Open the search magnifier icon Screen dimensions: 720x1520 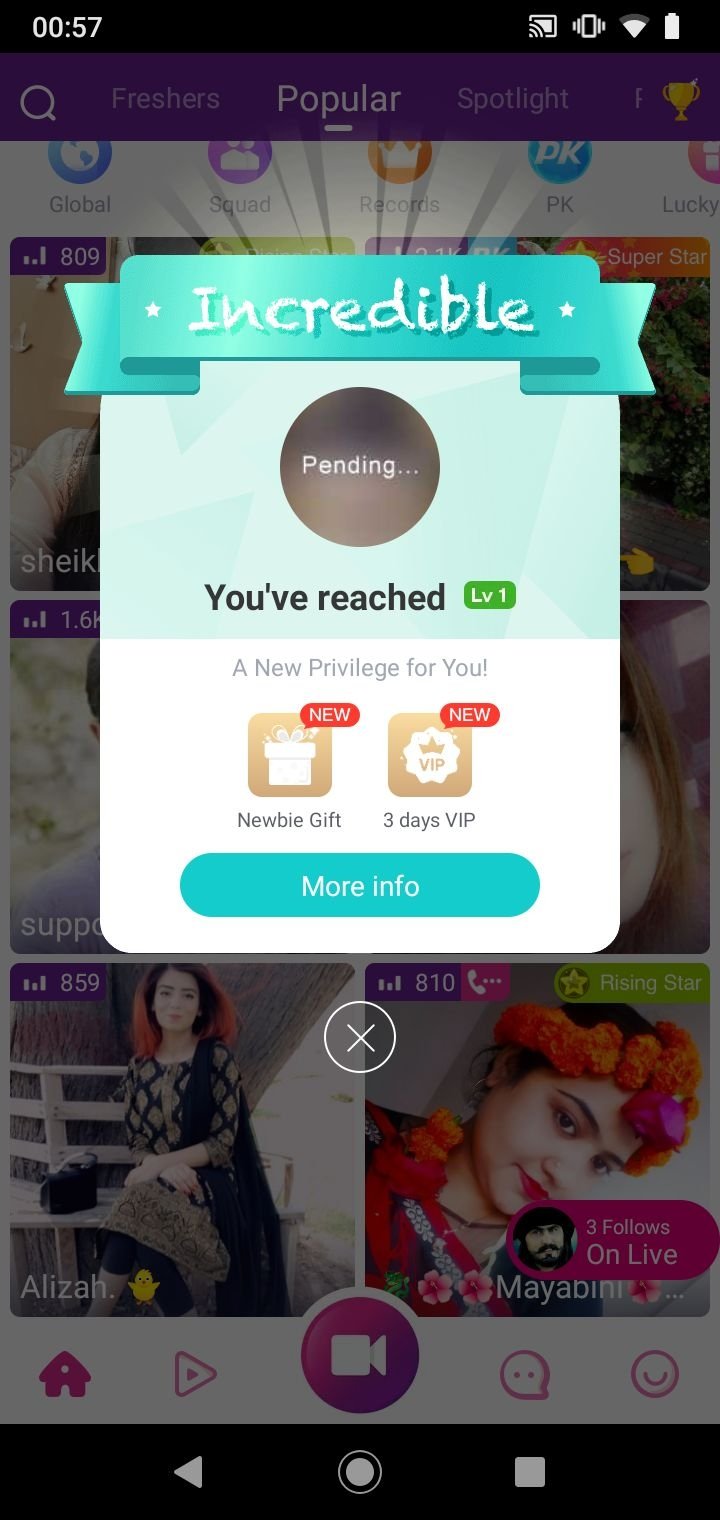[38, 101]
